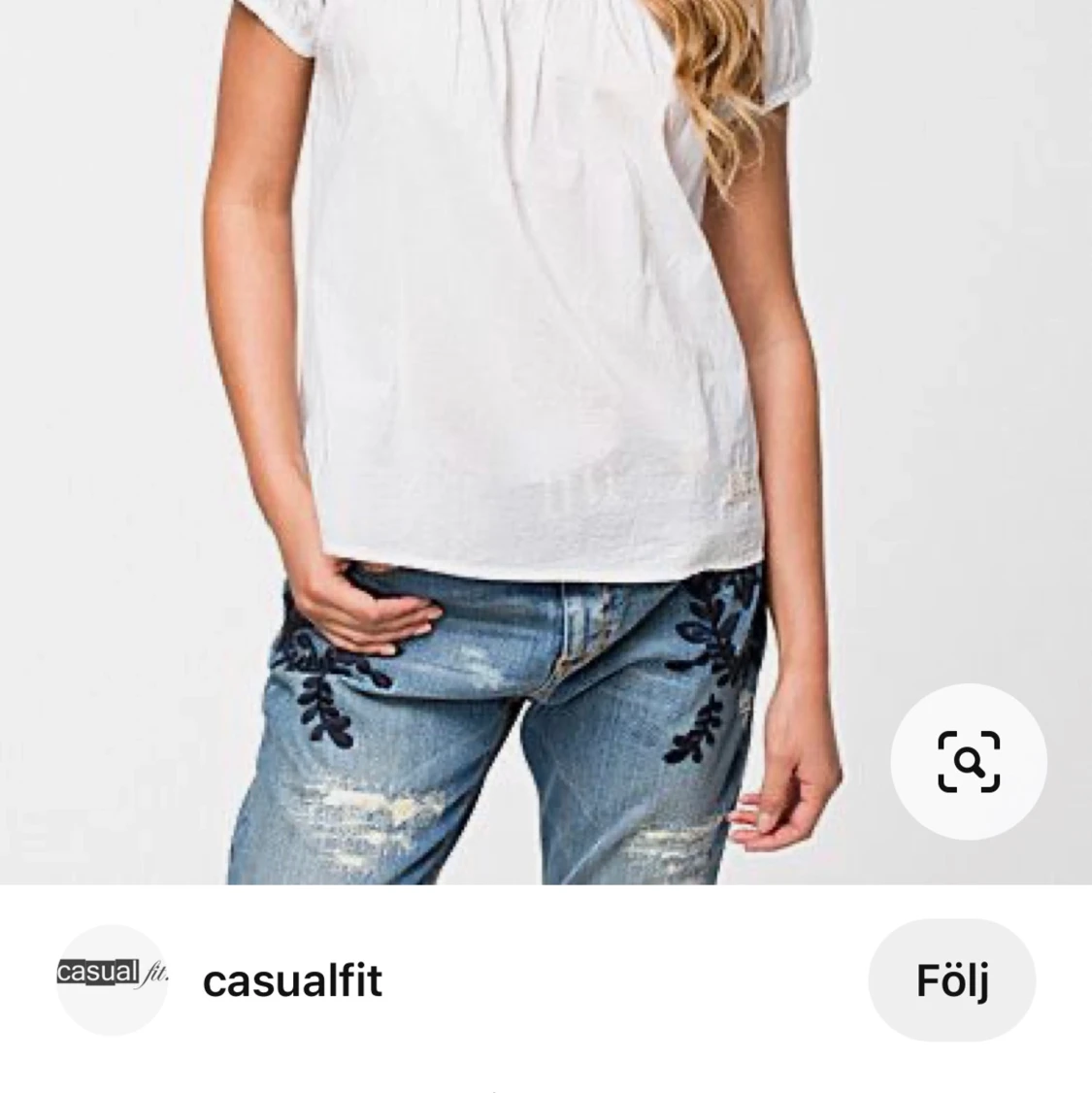Follow casualfit with the Följ button
1092x1093 pixels.
(951, 980)
